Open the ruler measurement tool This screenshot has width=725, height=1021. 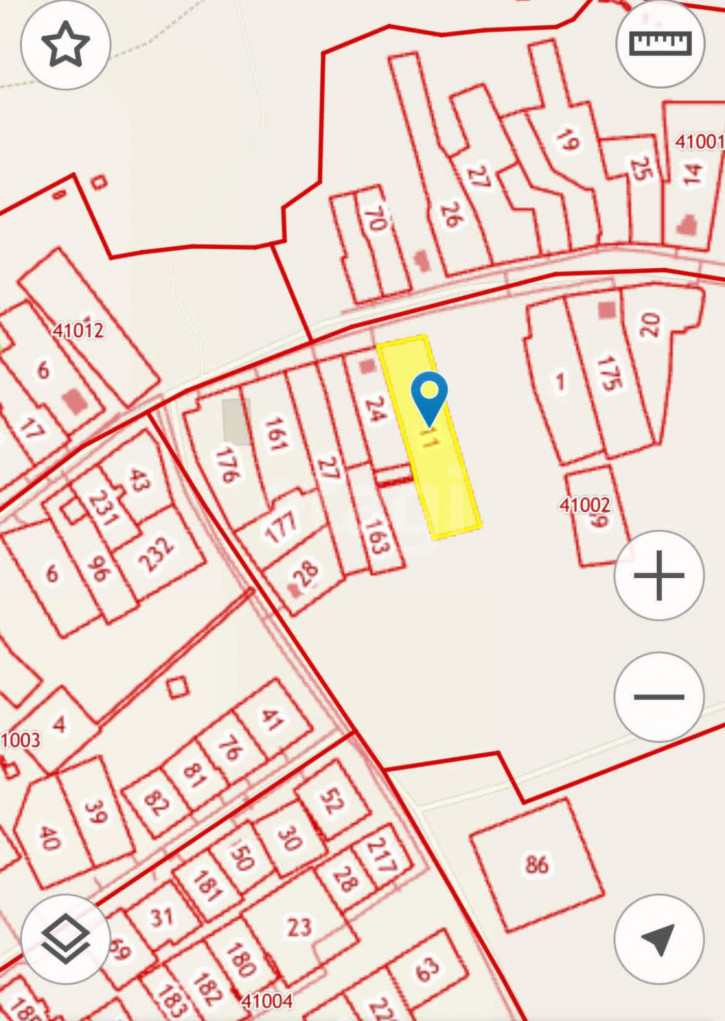click(660, 43)
